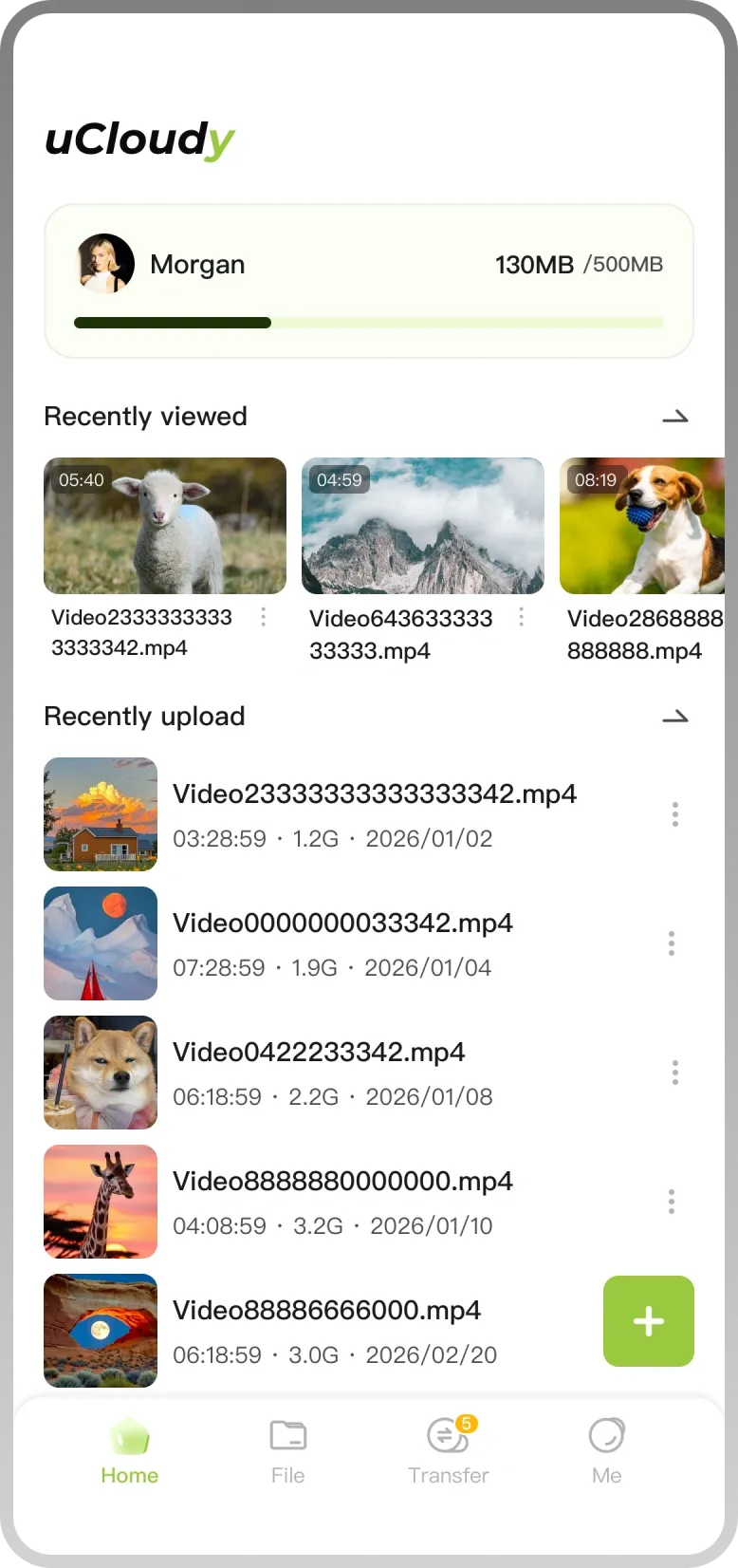The image size is (738, 1568).
Task: Open the Recently upload arrow
Action: [x=674, y=717]
